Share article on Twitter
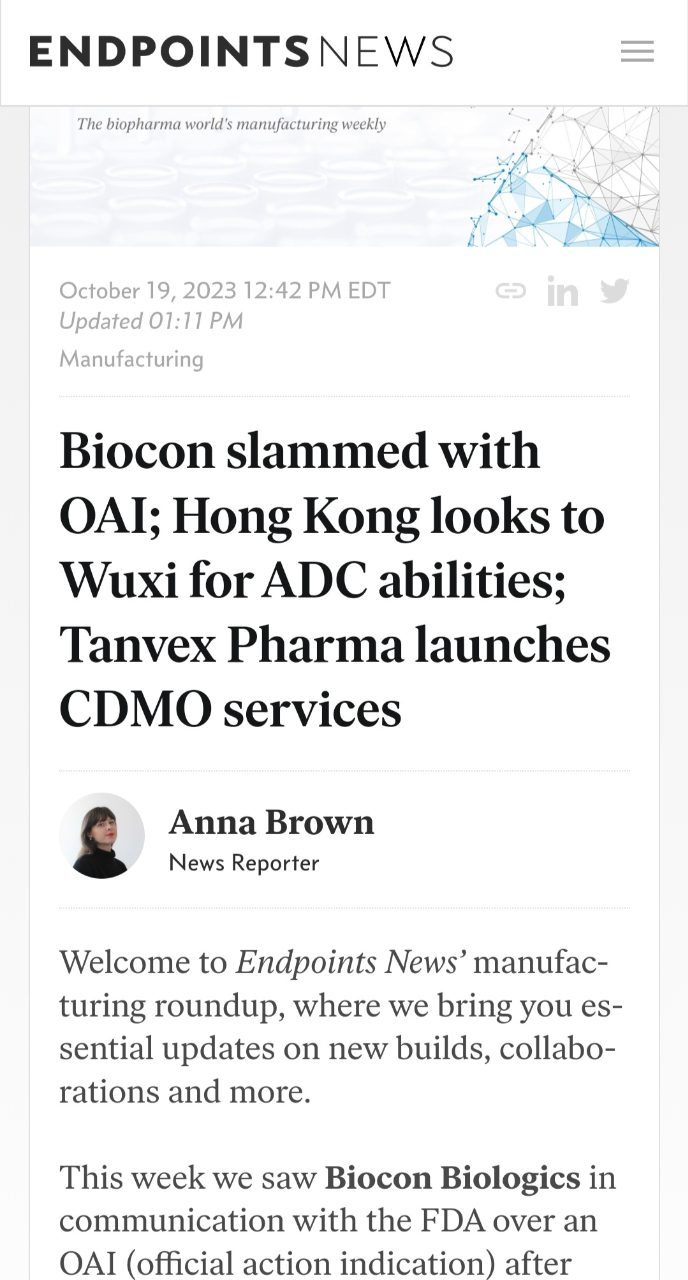The height and width of the screenshot is (1280, 688). 614,291
